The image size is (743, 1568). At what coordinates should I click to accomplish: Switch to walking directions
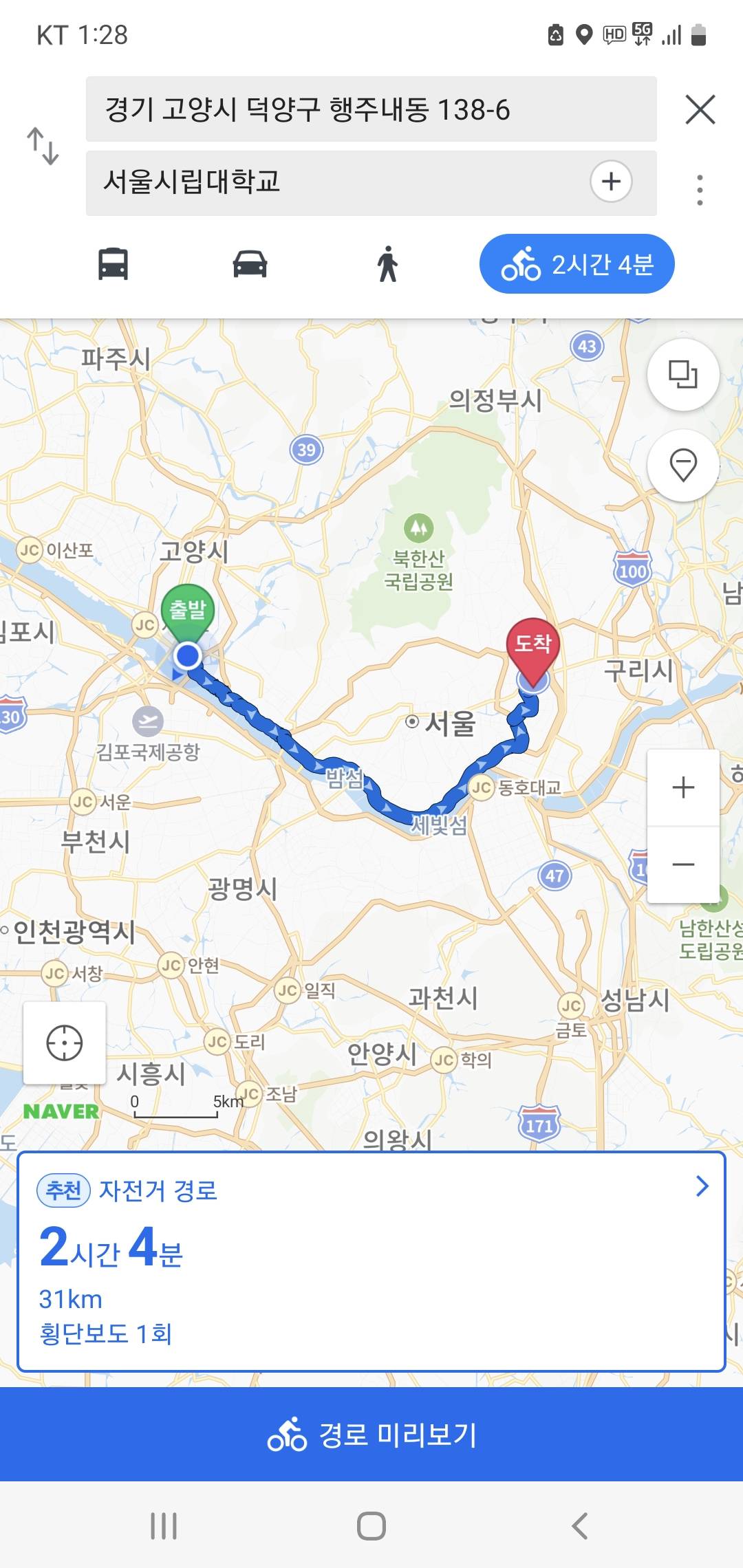[x=387, y=264]
